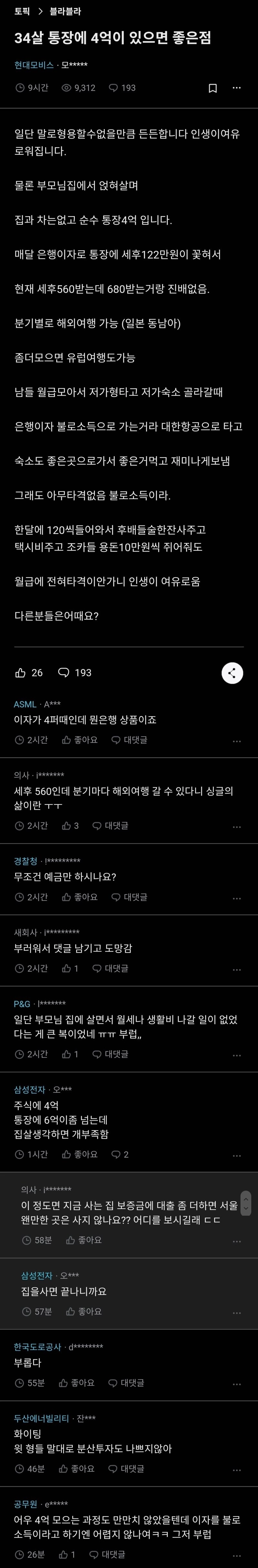This screenshot has height=1568, width=258.
Task: Reply to the 경찰청 user's comment
Action: click(130, 897)
